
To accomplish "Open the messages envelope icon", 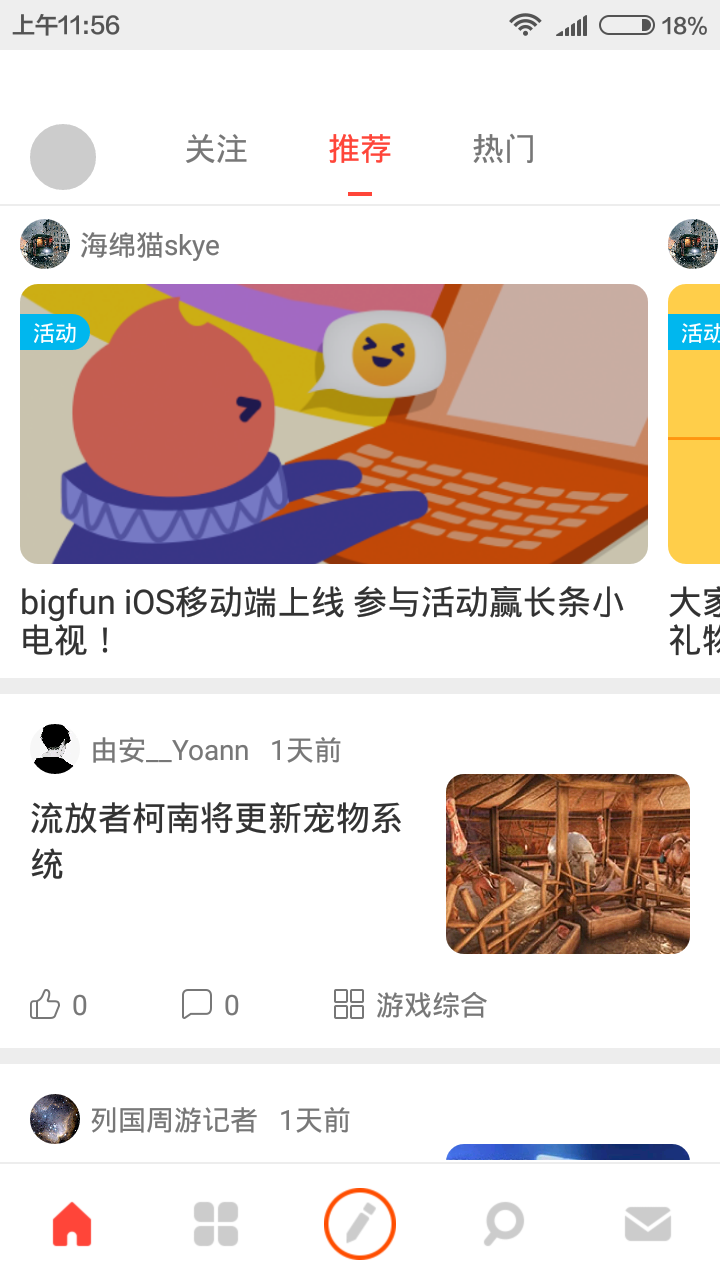I will coord(648,1222).
